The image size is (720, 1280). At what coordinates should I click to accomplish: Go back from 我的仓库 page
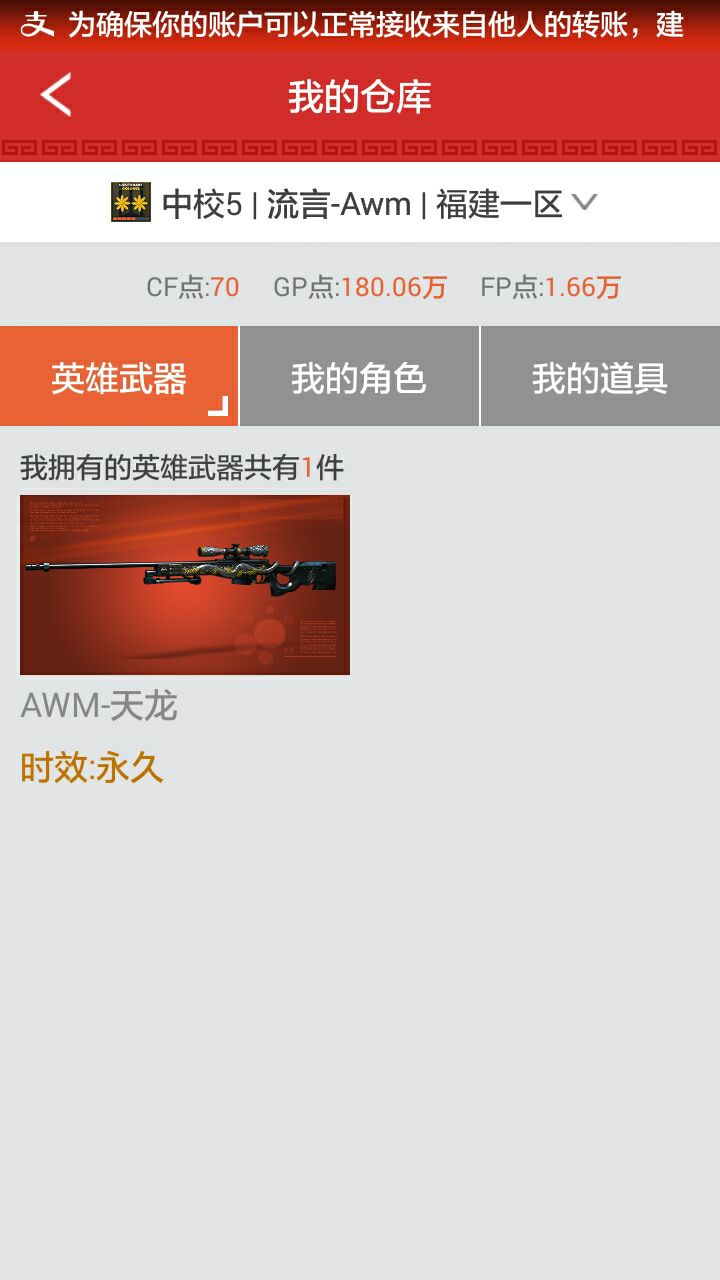56,96
